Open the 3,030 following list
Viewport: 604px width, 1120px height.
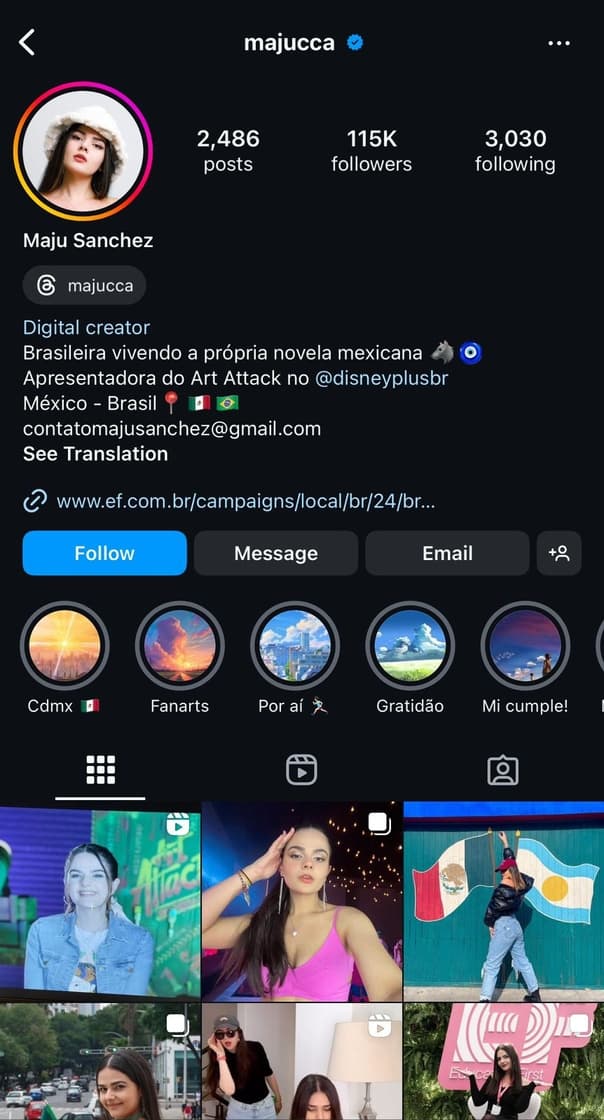point(515,150)
